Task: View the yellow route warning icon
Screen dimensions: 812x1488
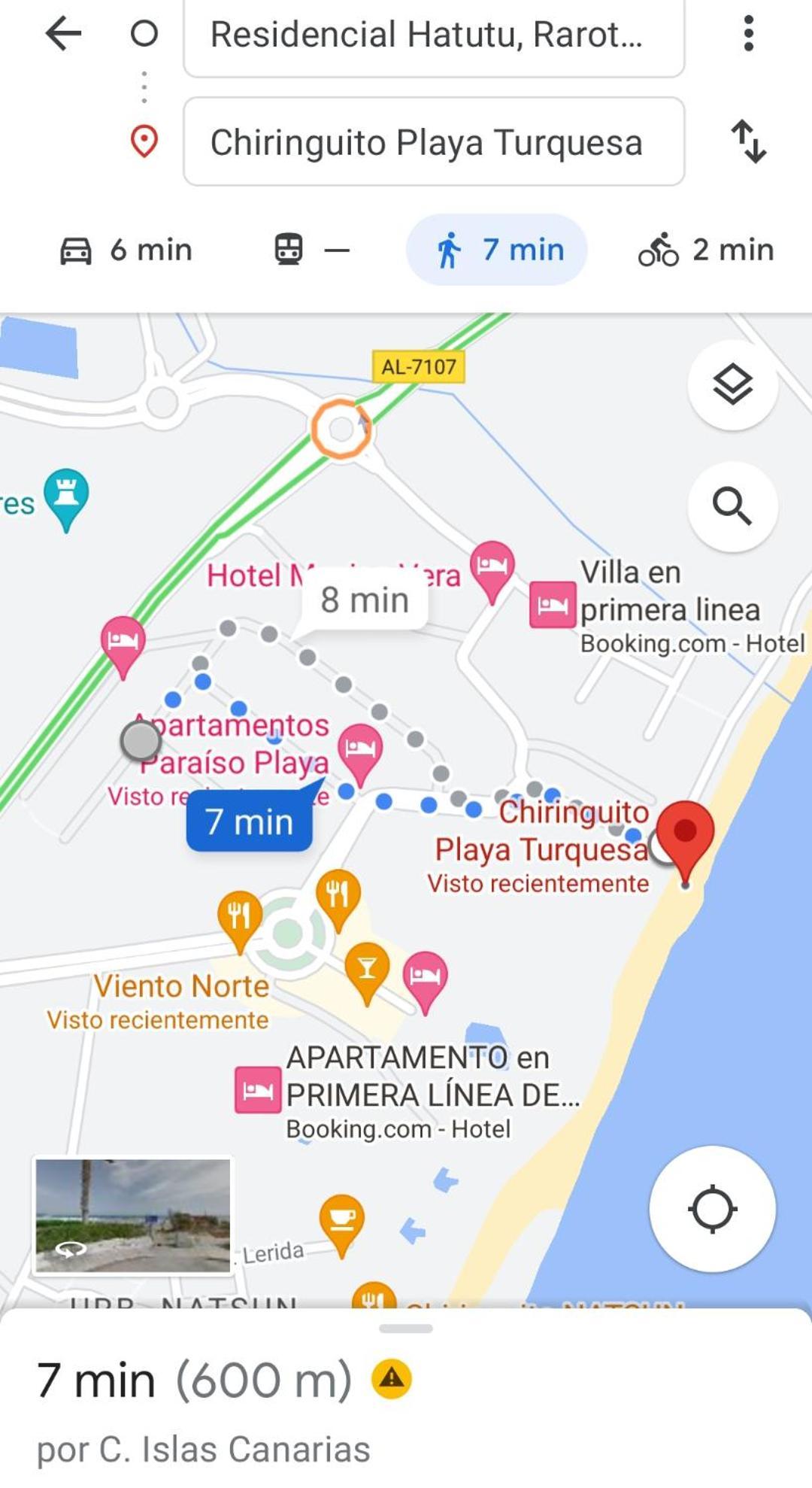Action: (x=392, y=1378)
